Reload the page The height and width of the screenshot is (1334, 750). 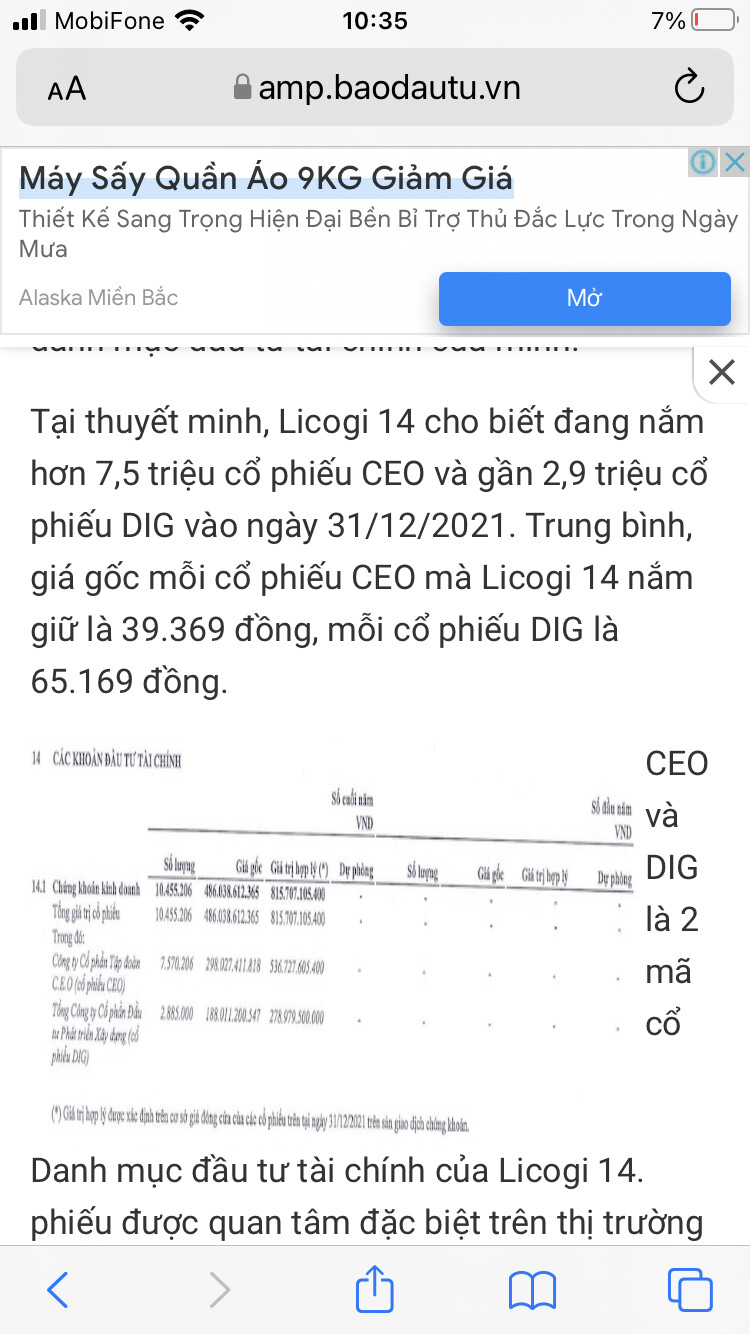[689, 88]
